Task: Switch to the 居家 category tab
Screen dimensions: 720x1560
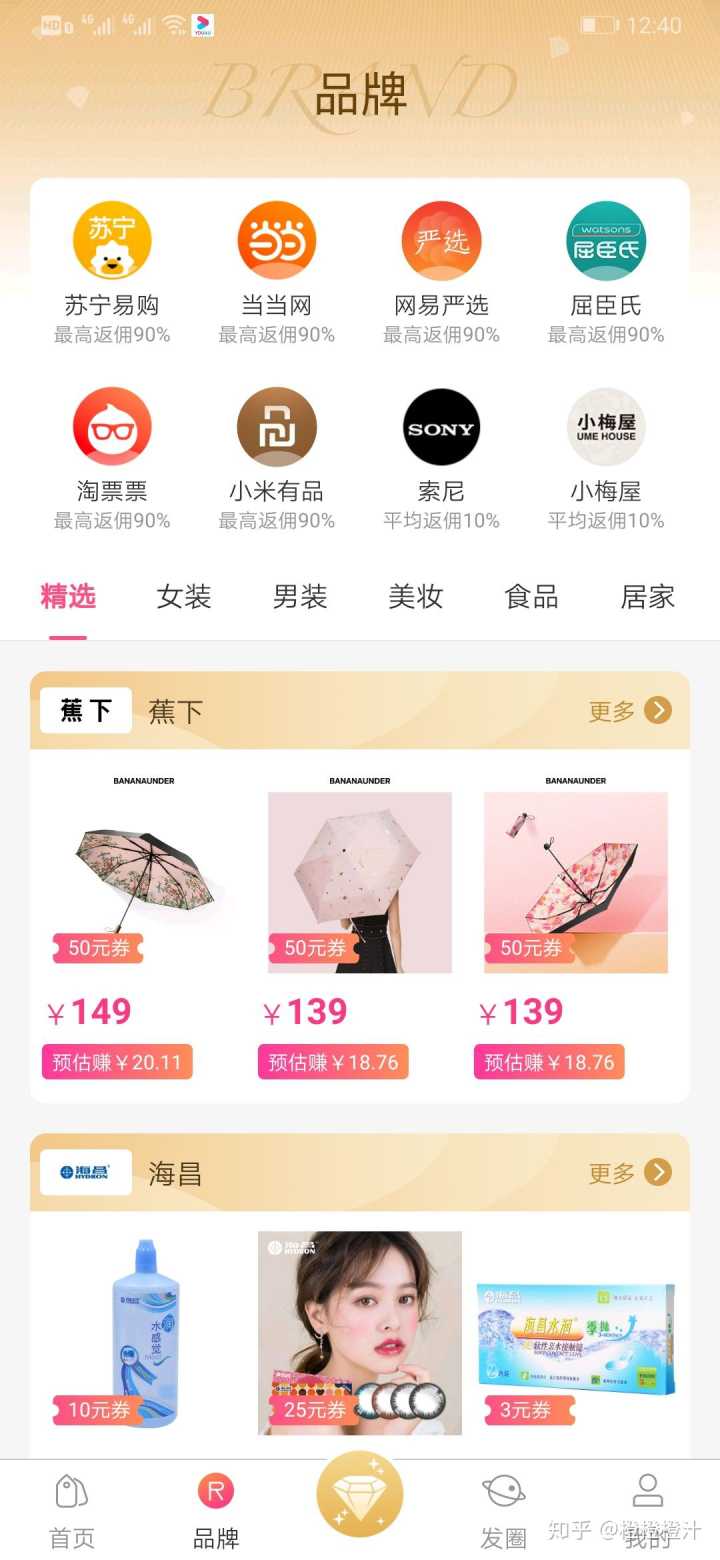Action: pos(648,597)
